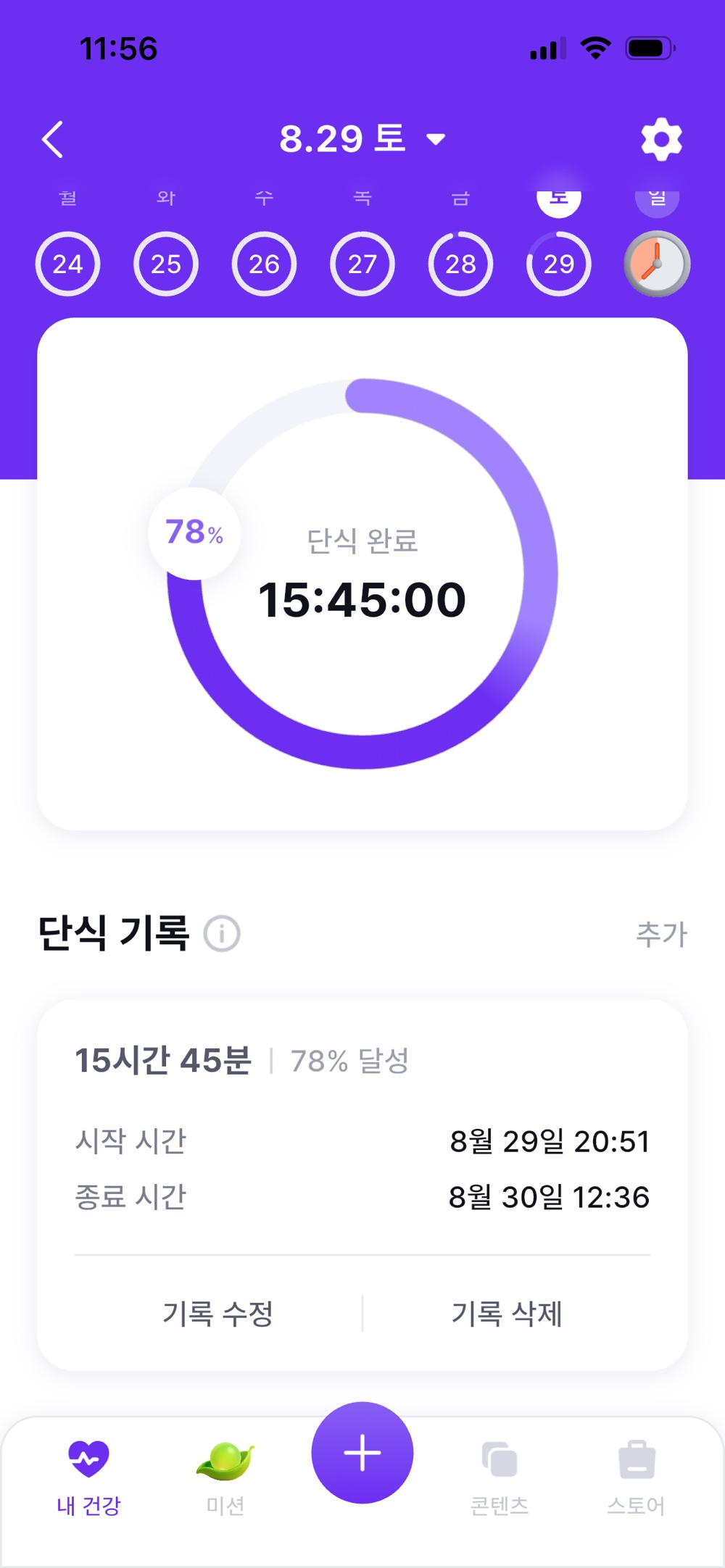The width and height of the screenshot is (725, 1568).
Task: Tap 추가 to add a fasting record
Action: 661,933
